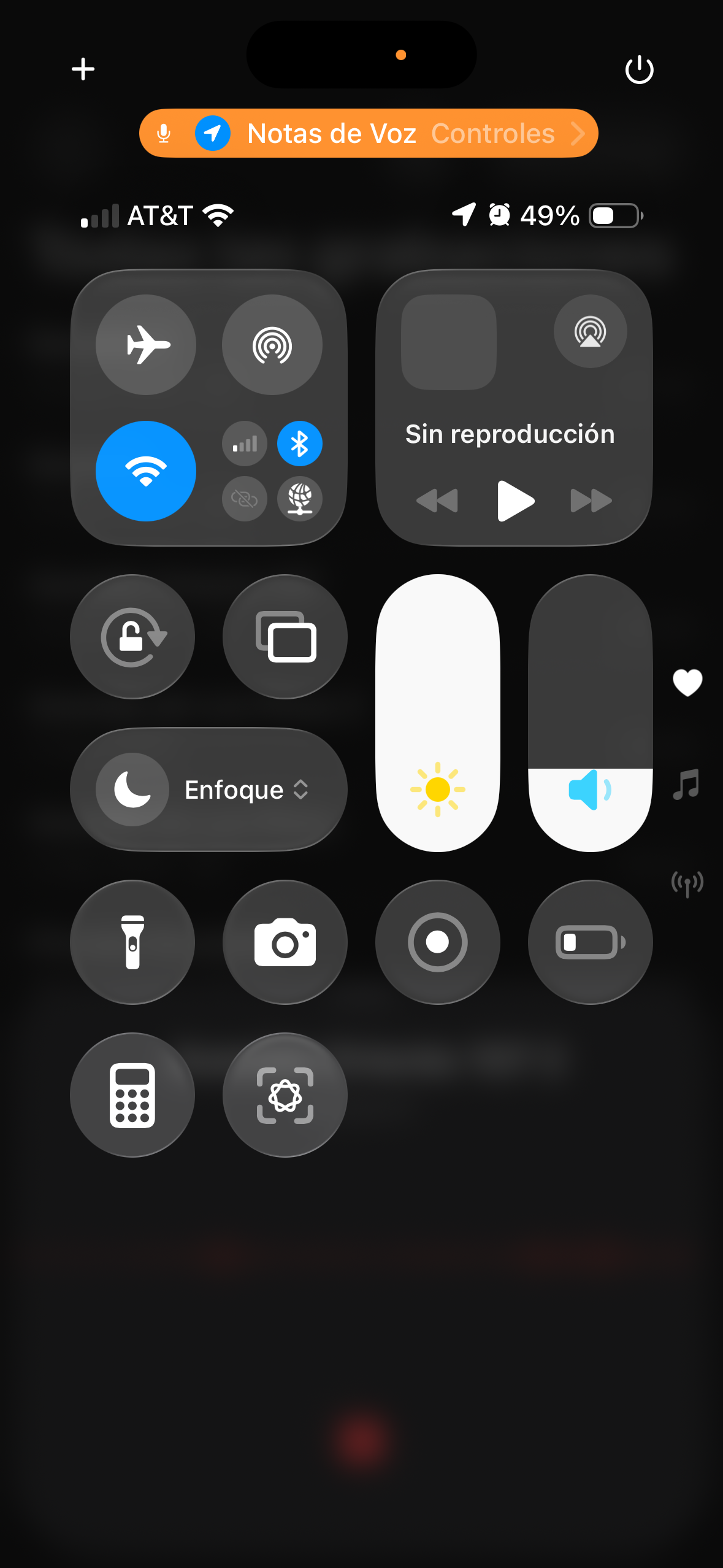Image resolution: width=723 pixels, height=1568 pixels.
Task: Toggle the VPN globe button
Action: click(299, 498)
